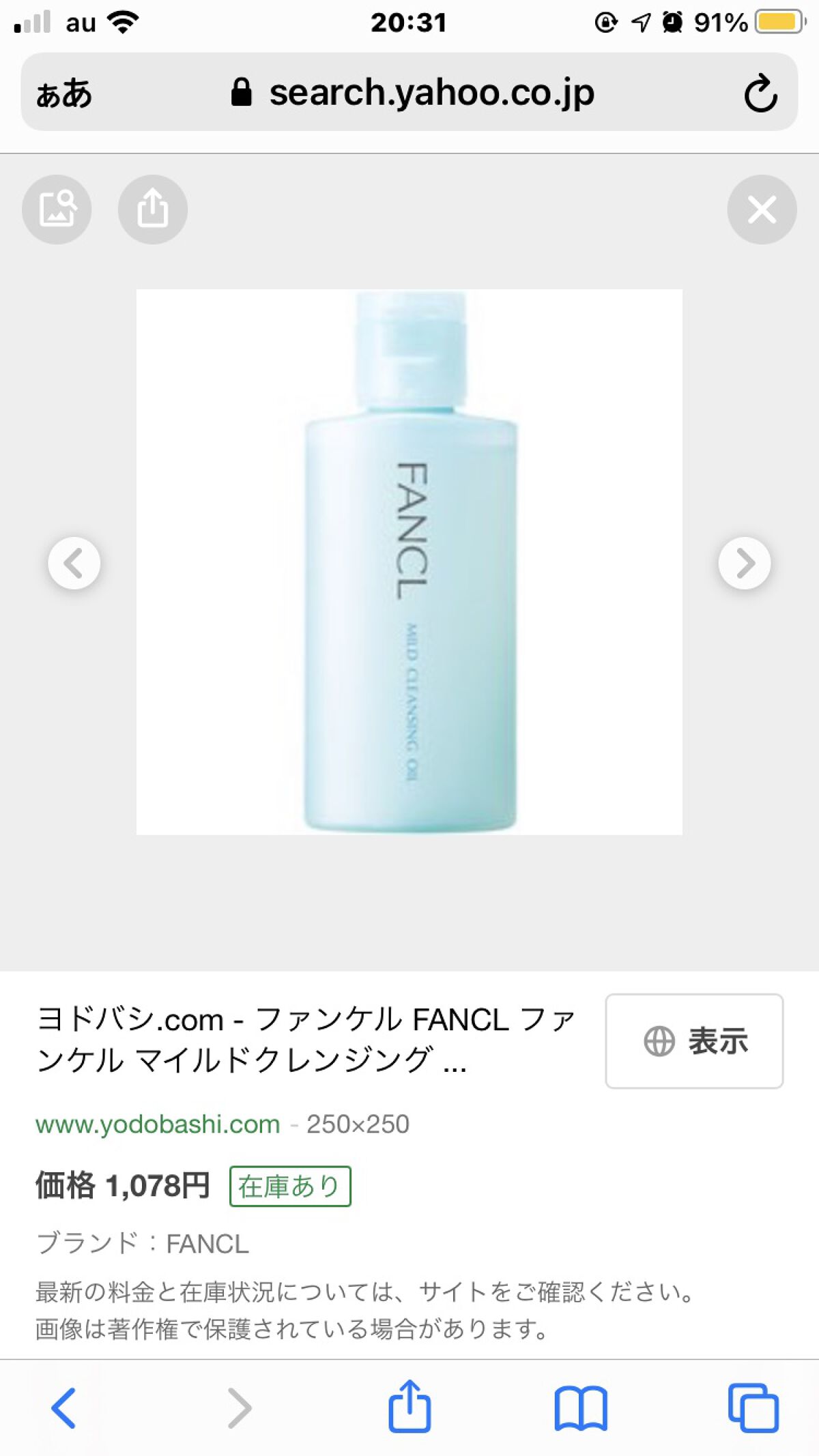Open the ヨドバシ.com FANCL result title

click(x=306, y=1040)
